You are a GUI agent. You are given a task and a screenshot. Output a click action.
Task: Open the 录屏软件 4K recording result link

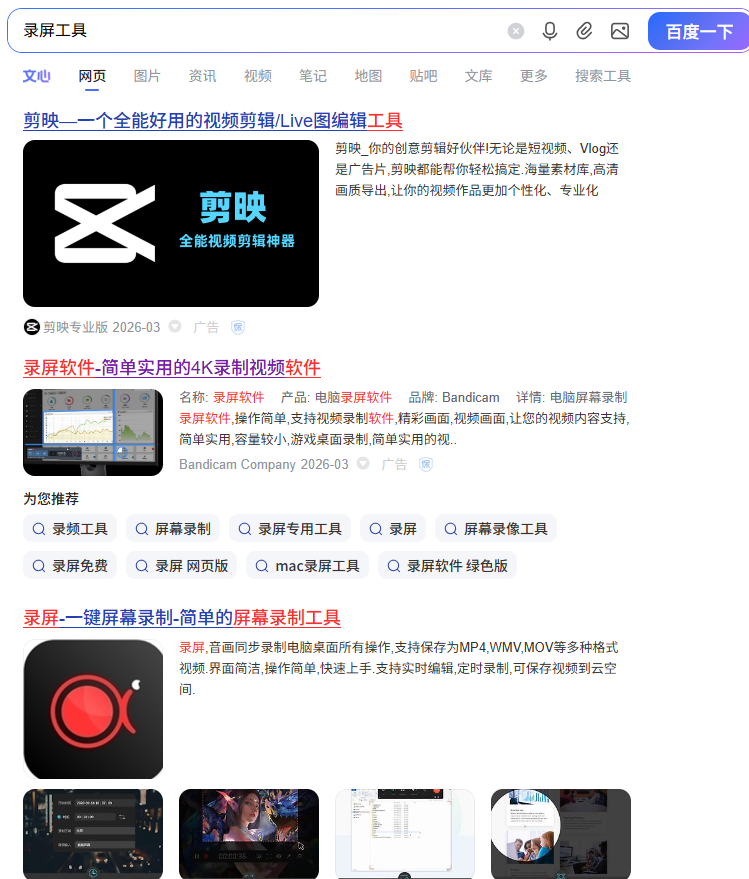pyautogui.click(x=172, y=367)
